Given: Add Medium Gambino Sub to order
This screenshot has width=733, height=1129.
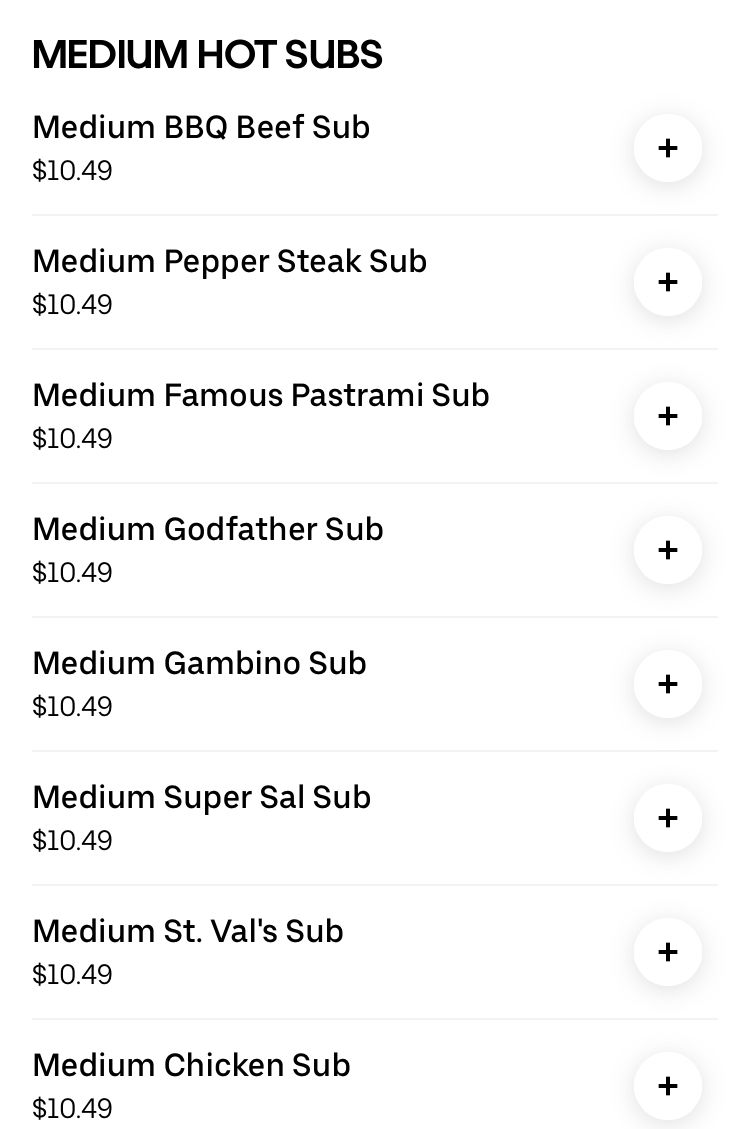Looking at the screenshot, I should pyautogui.click(x=667, y=684).
